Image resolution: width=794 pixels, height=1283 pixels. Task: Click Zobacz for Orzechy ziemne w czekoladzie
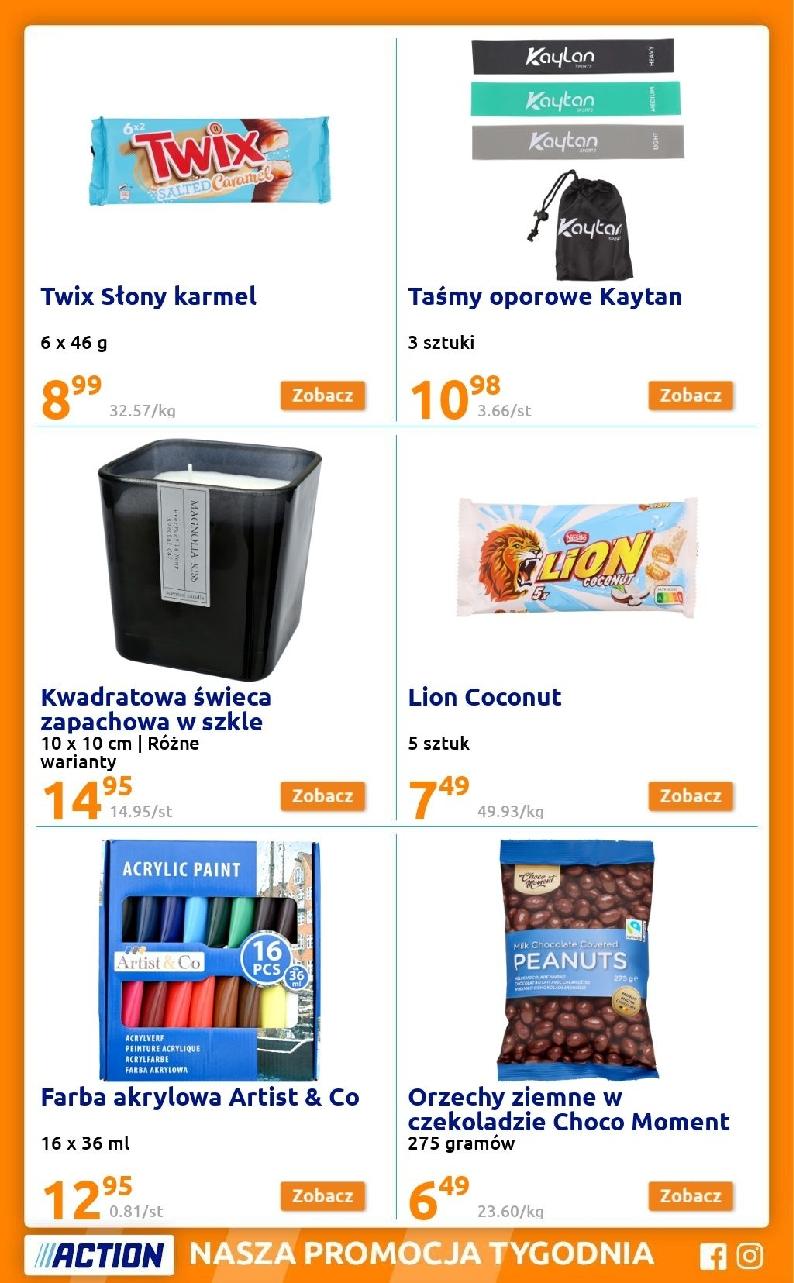pyautogui.click(x=691, y=1196)
